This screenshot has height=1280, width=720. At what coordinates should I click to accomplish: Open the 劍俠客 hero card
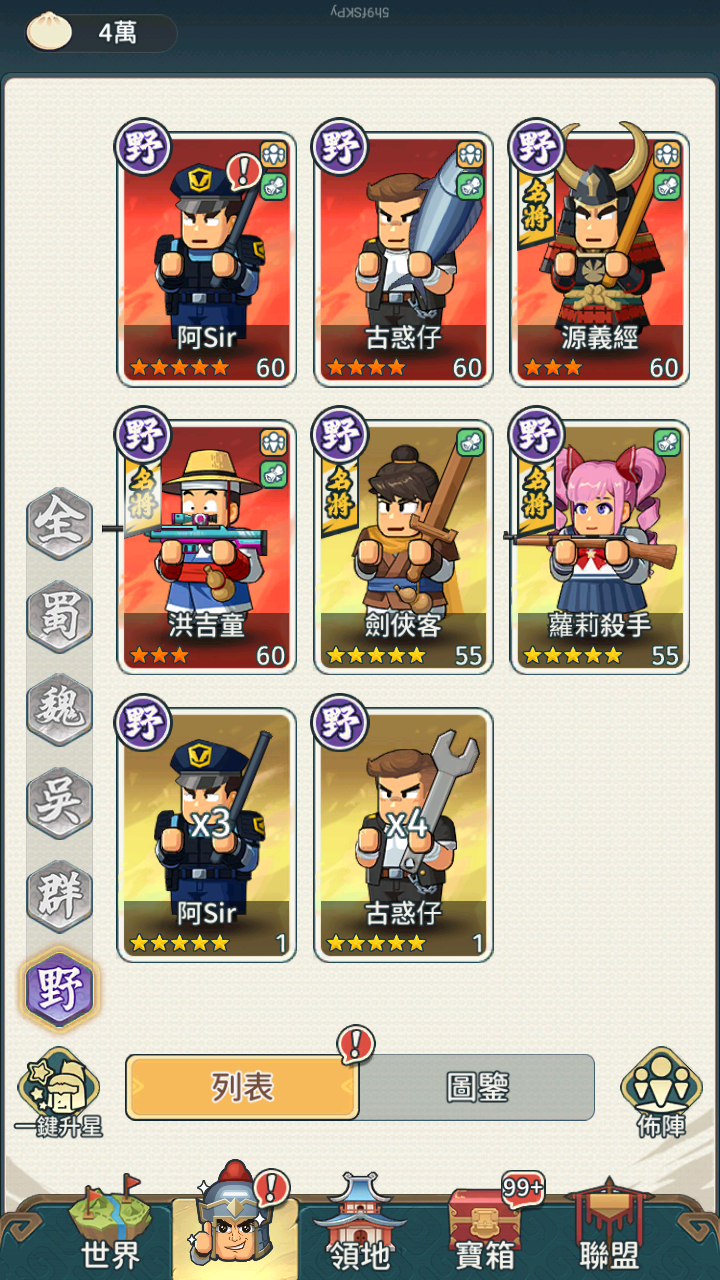[403, 548]
